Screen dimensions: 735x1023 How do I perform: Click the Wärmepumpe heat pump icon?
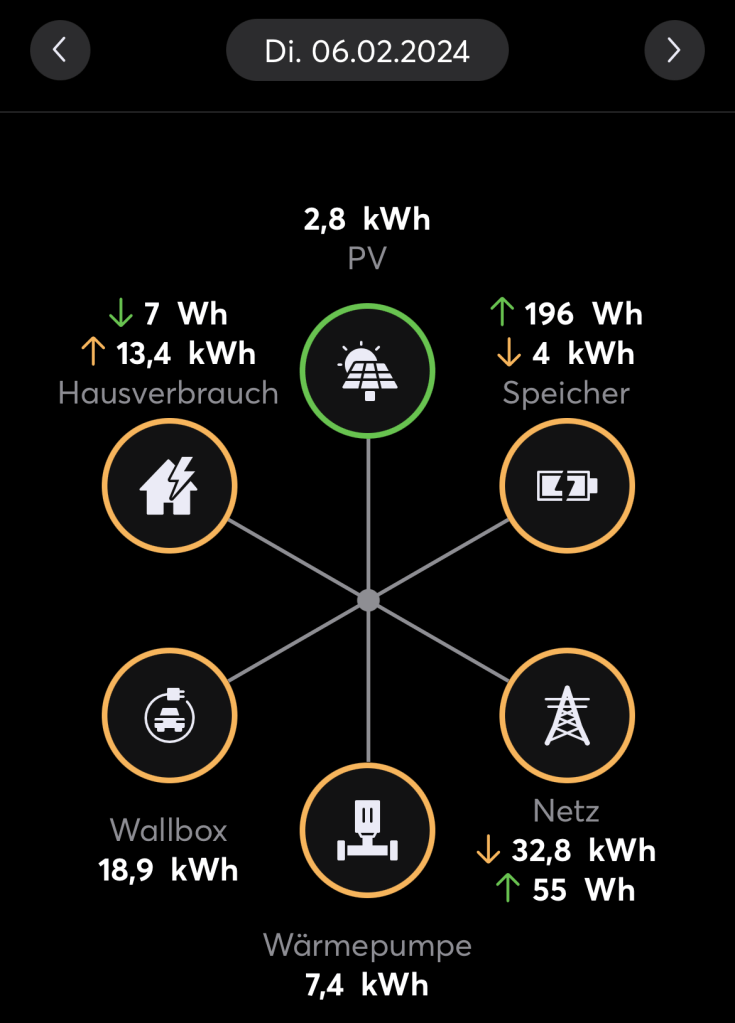pos(367,831)
